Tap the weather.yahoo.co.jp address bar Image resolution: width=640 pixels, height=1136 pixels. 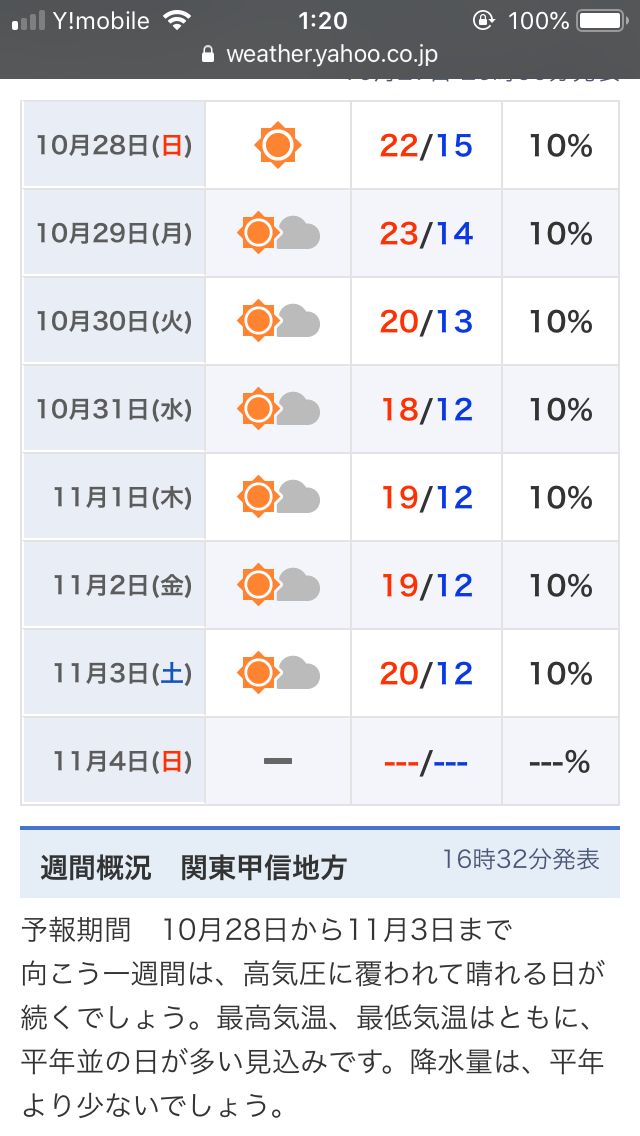click(320, 55)
